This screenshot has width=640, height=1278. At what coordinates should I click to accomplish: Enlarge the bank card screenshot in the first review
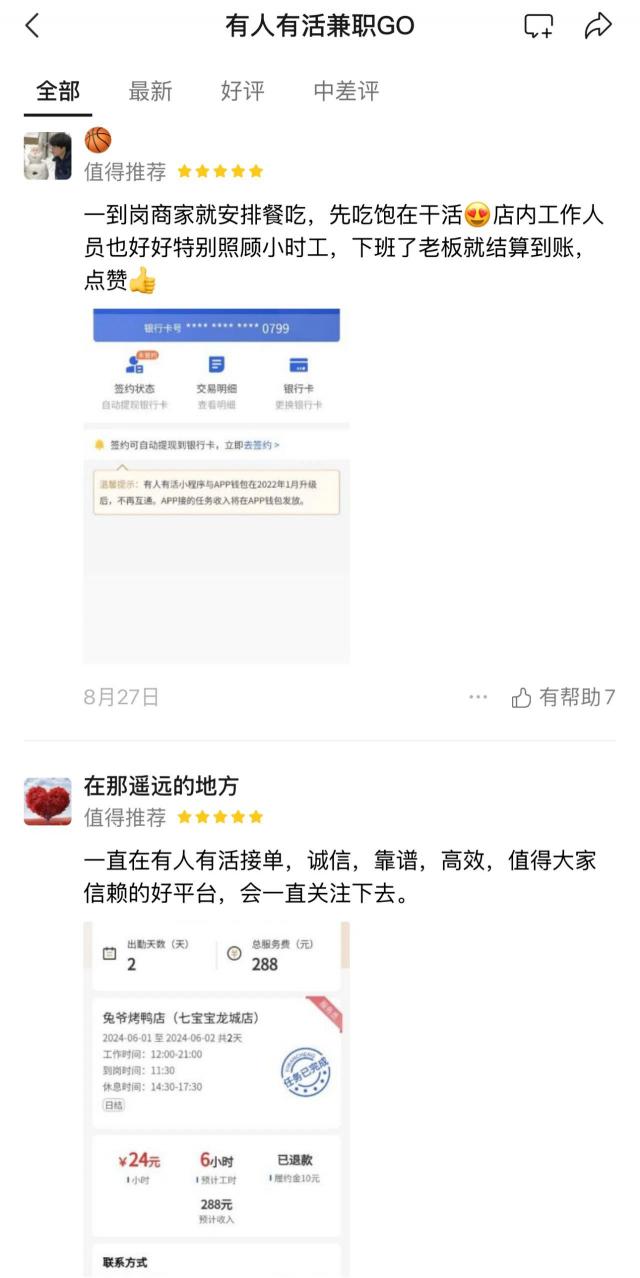pos(216,485)
